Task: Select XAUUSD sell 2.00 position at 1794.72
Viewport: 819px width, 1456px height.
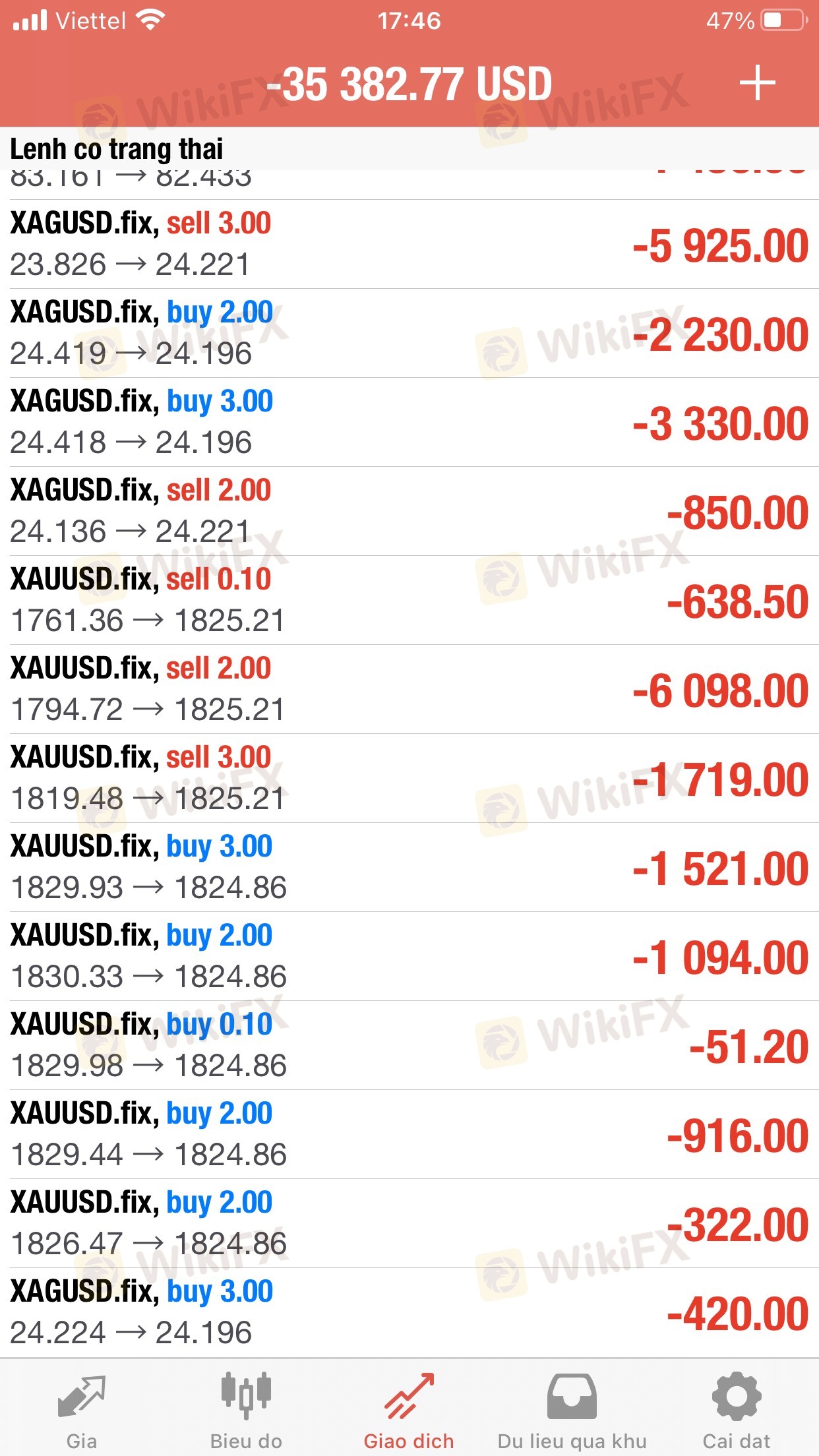Action: [x=409, y=689]
